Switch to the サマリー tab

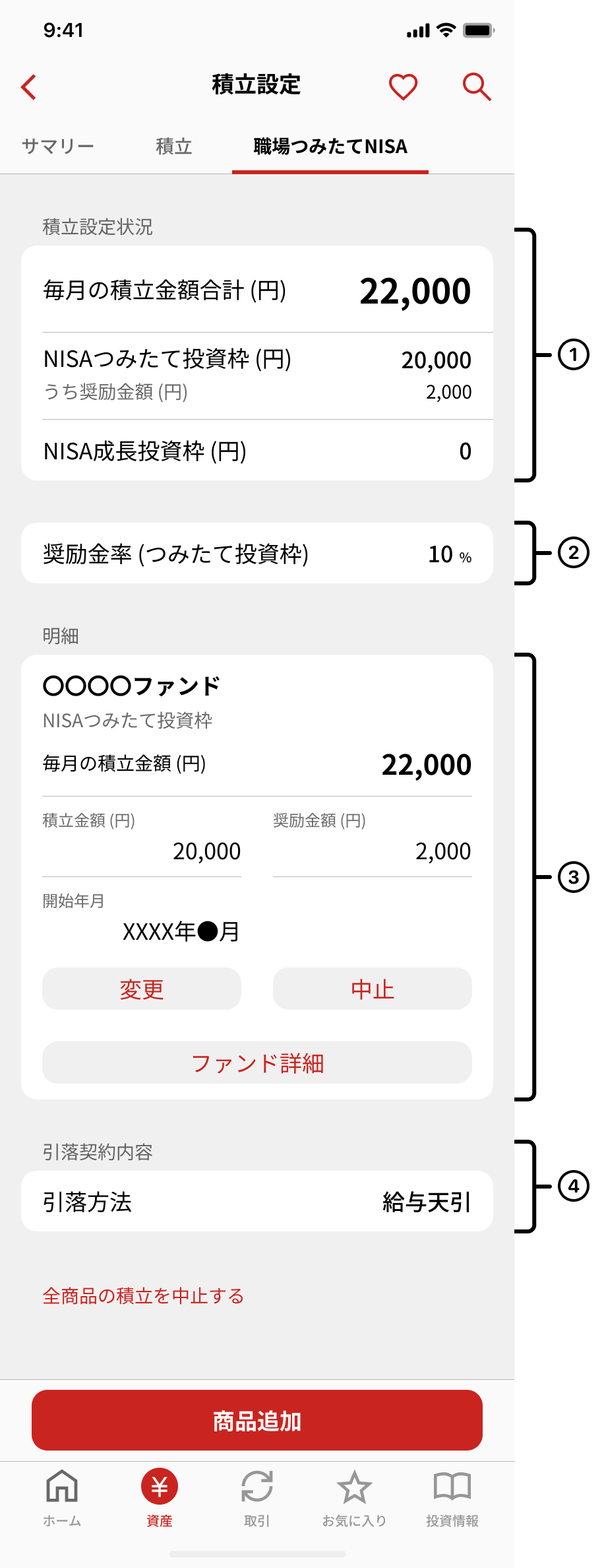click(58, 147)
